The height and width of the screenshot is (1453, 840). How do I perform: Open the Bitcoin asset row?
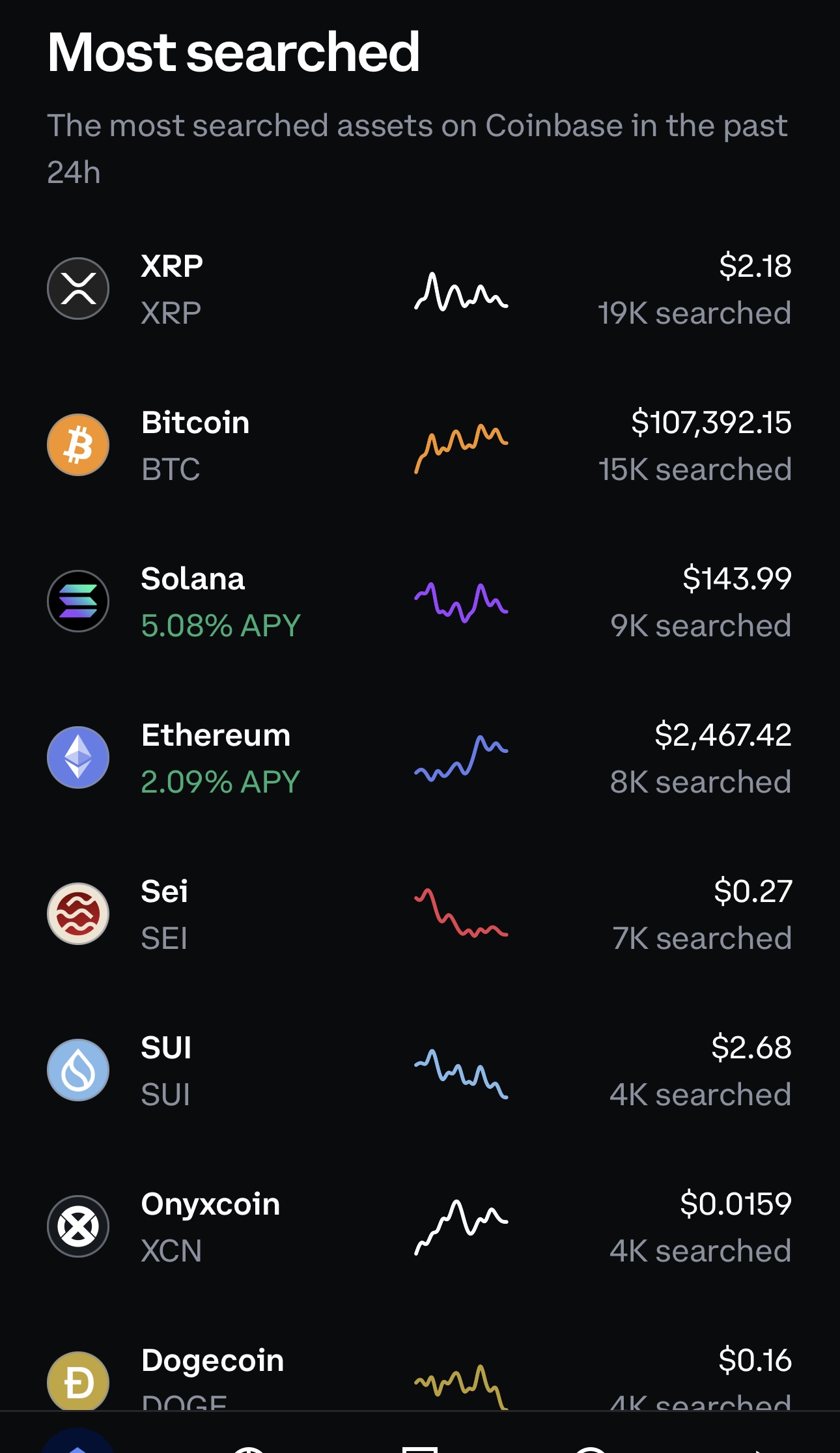click(x=420, y=445)
